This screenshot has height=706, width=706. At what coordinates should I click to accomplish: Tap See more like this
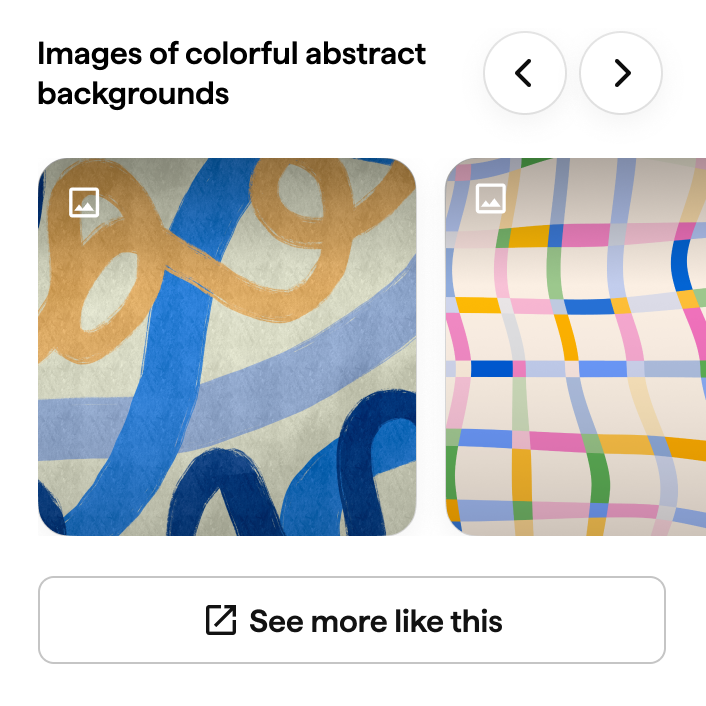tap(352, 620)
